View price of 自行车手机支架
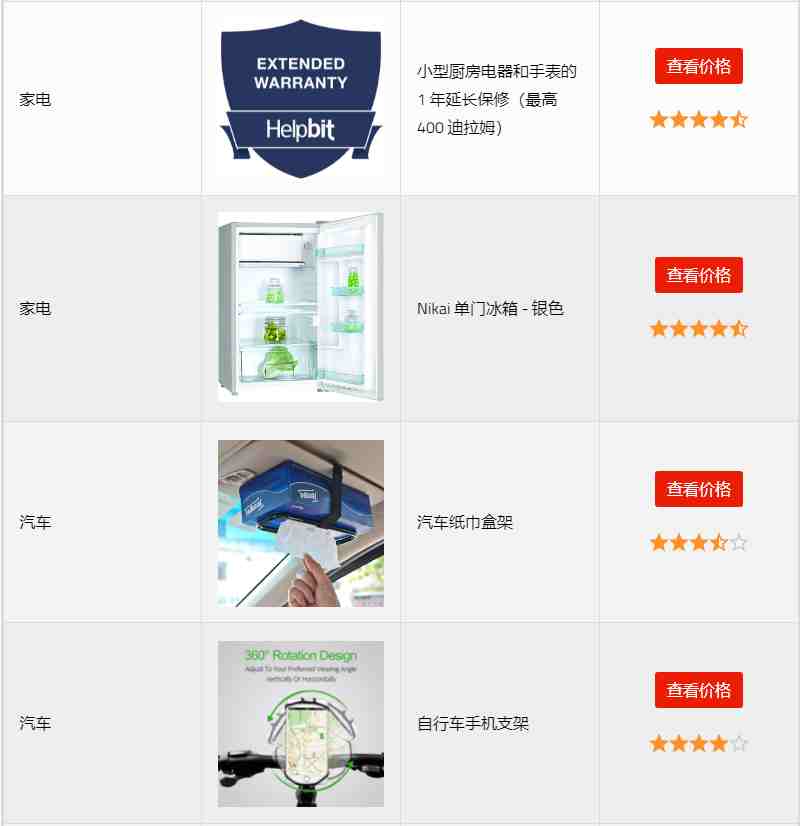The height and width of the screenshot is (826, 800). pyautogui.click(x=698, y=690)
